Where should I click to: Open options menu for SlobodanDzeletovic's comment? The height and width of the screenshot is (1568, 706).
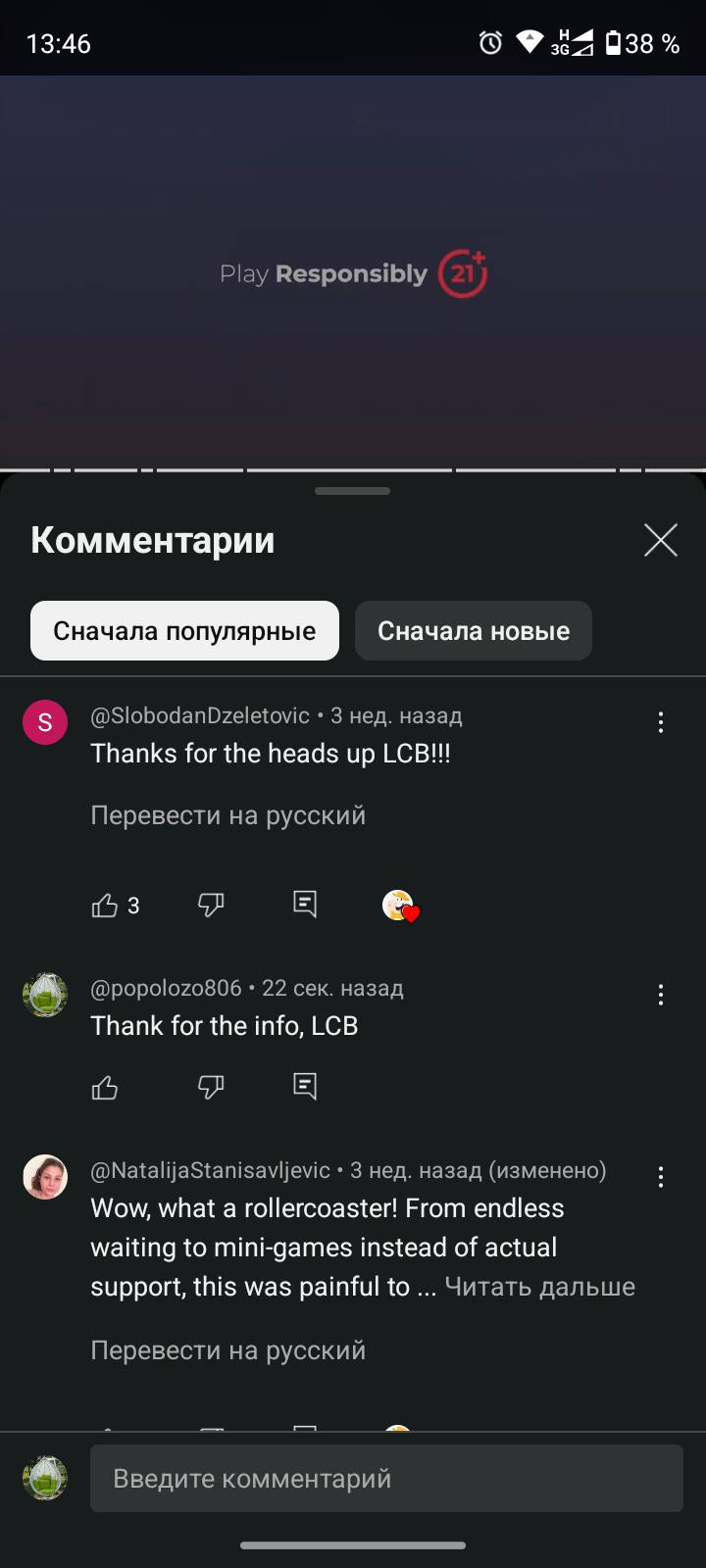[x=660, y=723]
